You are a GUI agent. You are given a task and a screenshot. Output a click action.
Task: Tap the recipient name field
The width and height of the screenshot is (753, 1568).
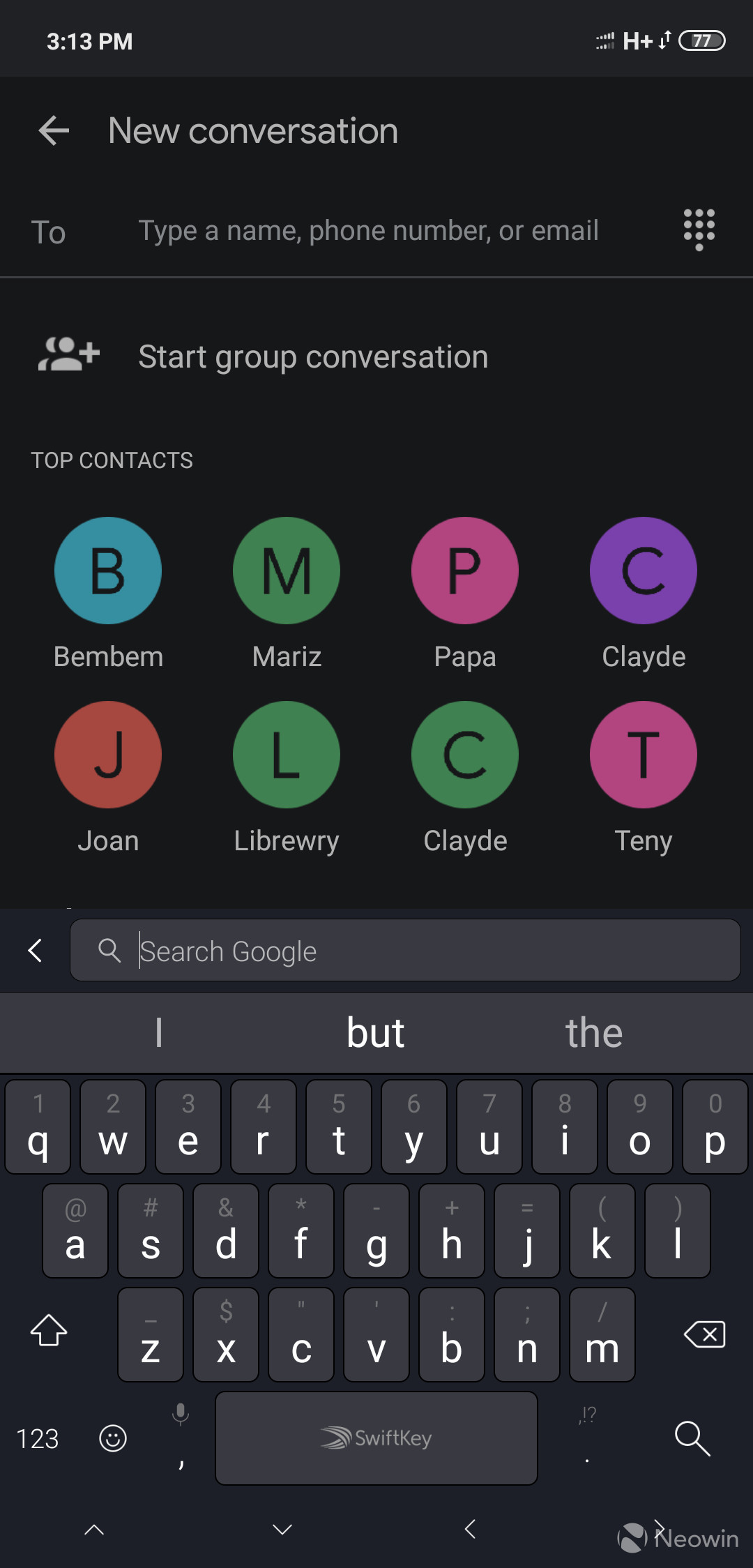(368, 231)
